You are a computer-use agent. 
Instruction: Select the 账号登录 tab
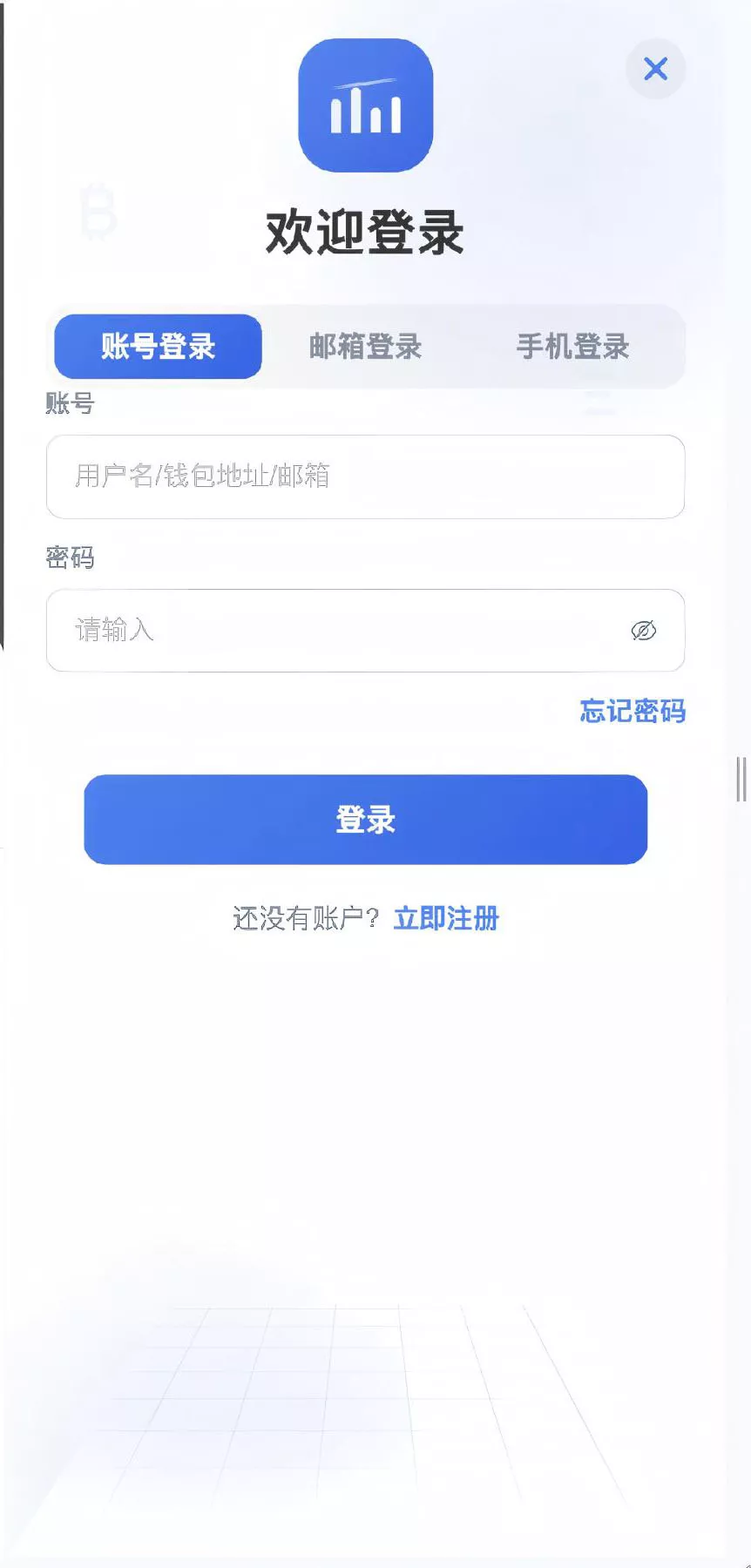coord(158,347)
